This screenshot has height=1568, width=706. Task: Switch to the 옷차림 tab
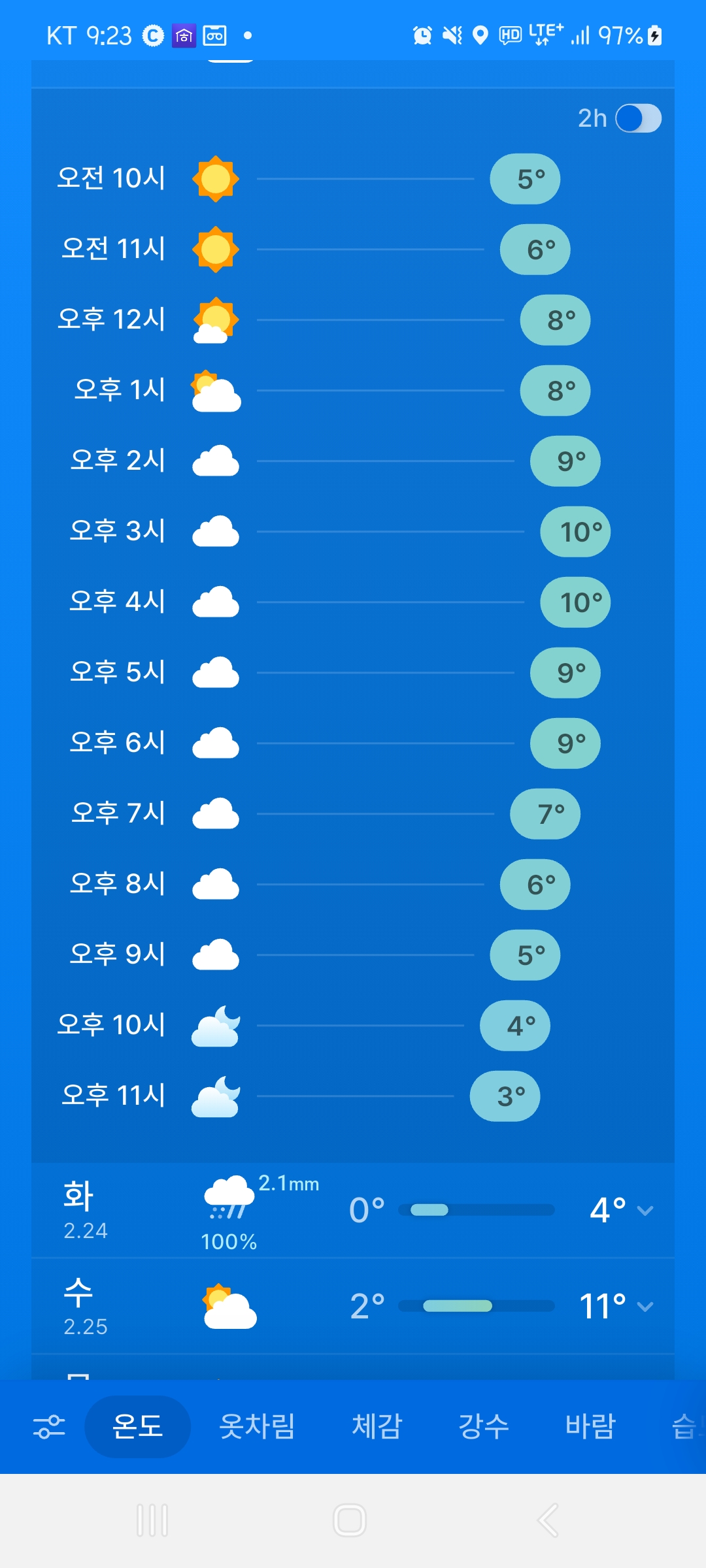[x=257, y=1426]
